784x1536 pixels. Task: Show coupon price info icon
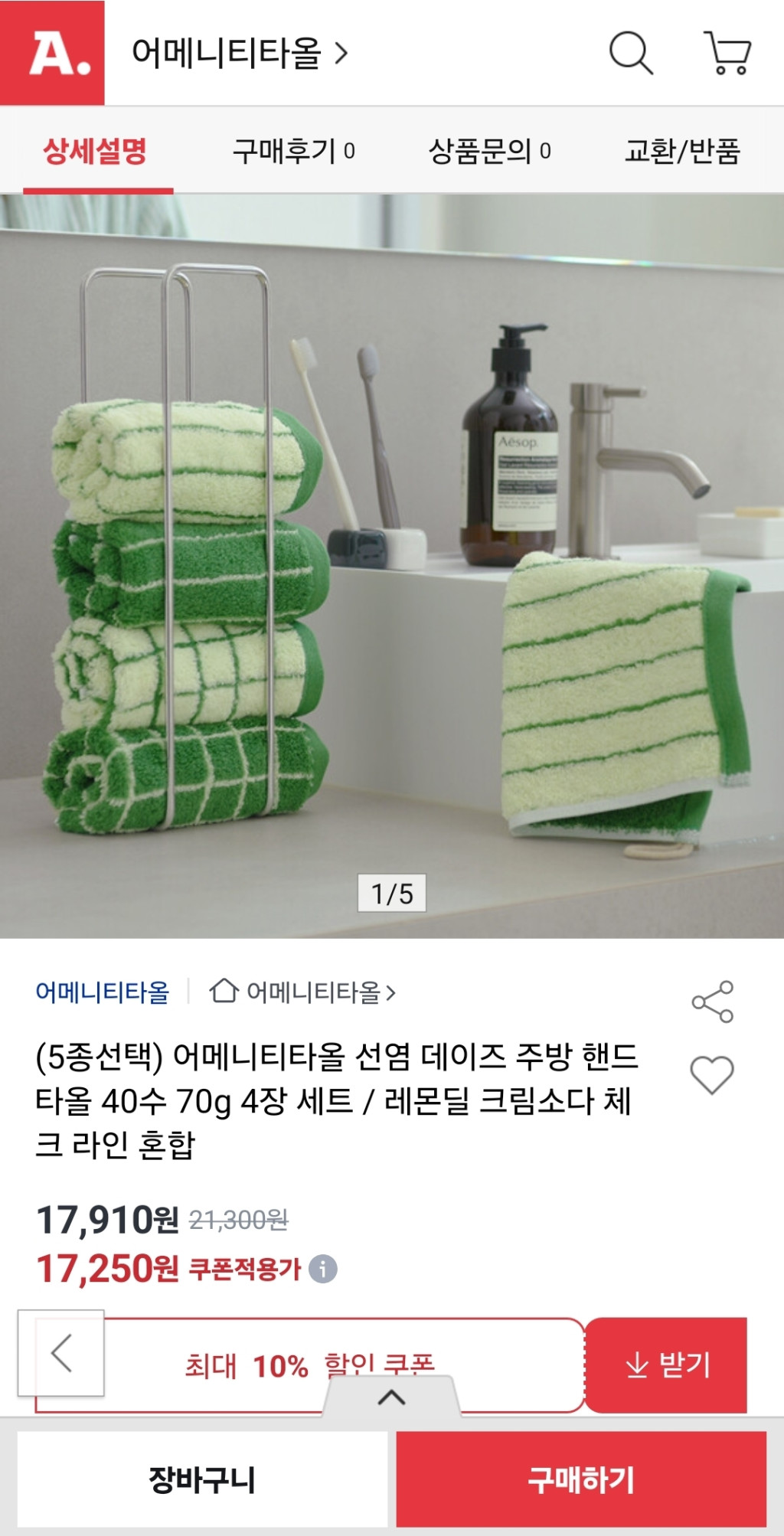323,1269
